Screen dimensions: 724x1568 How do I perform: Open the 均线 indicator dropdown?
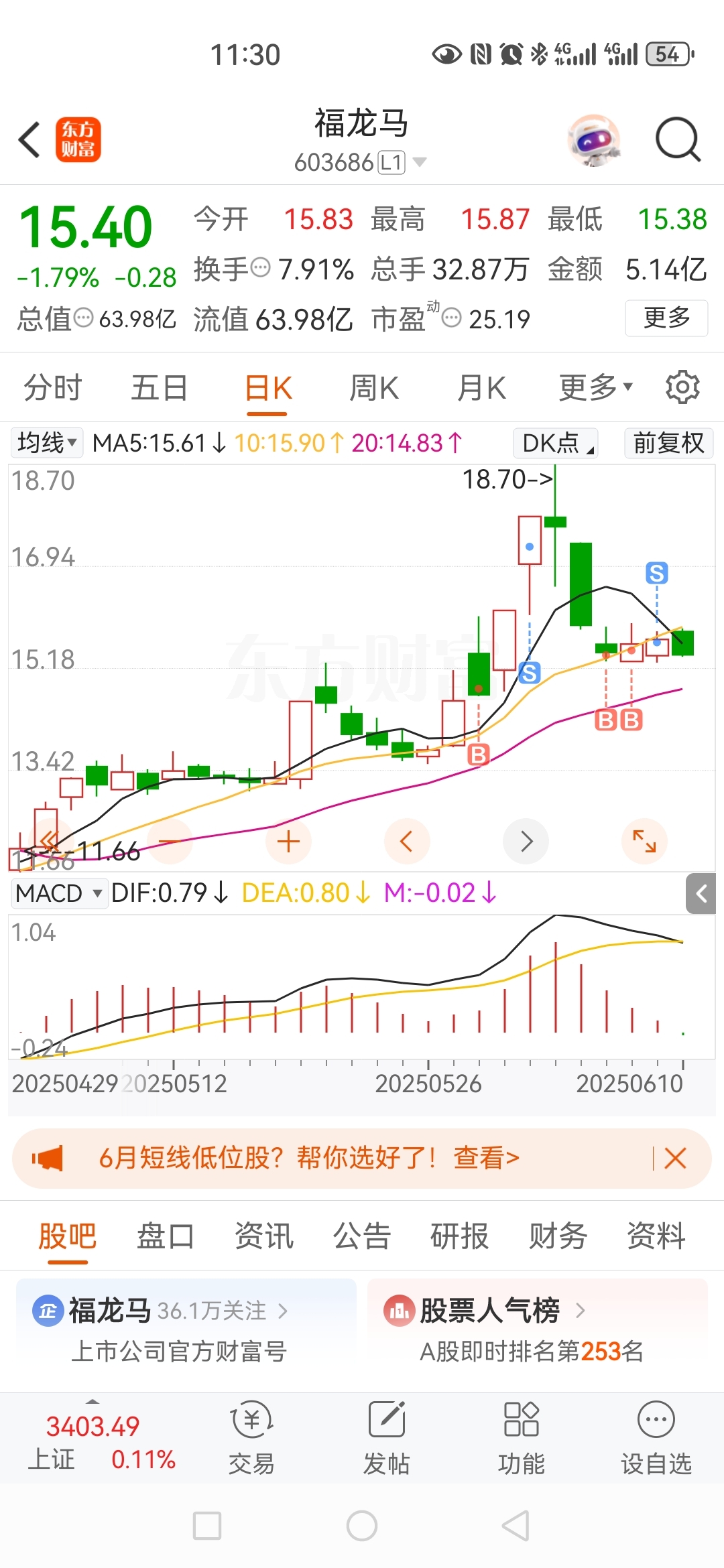(47, 443)
